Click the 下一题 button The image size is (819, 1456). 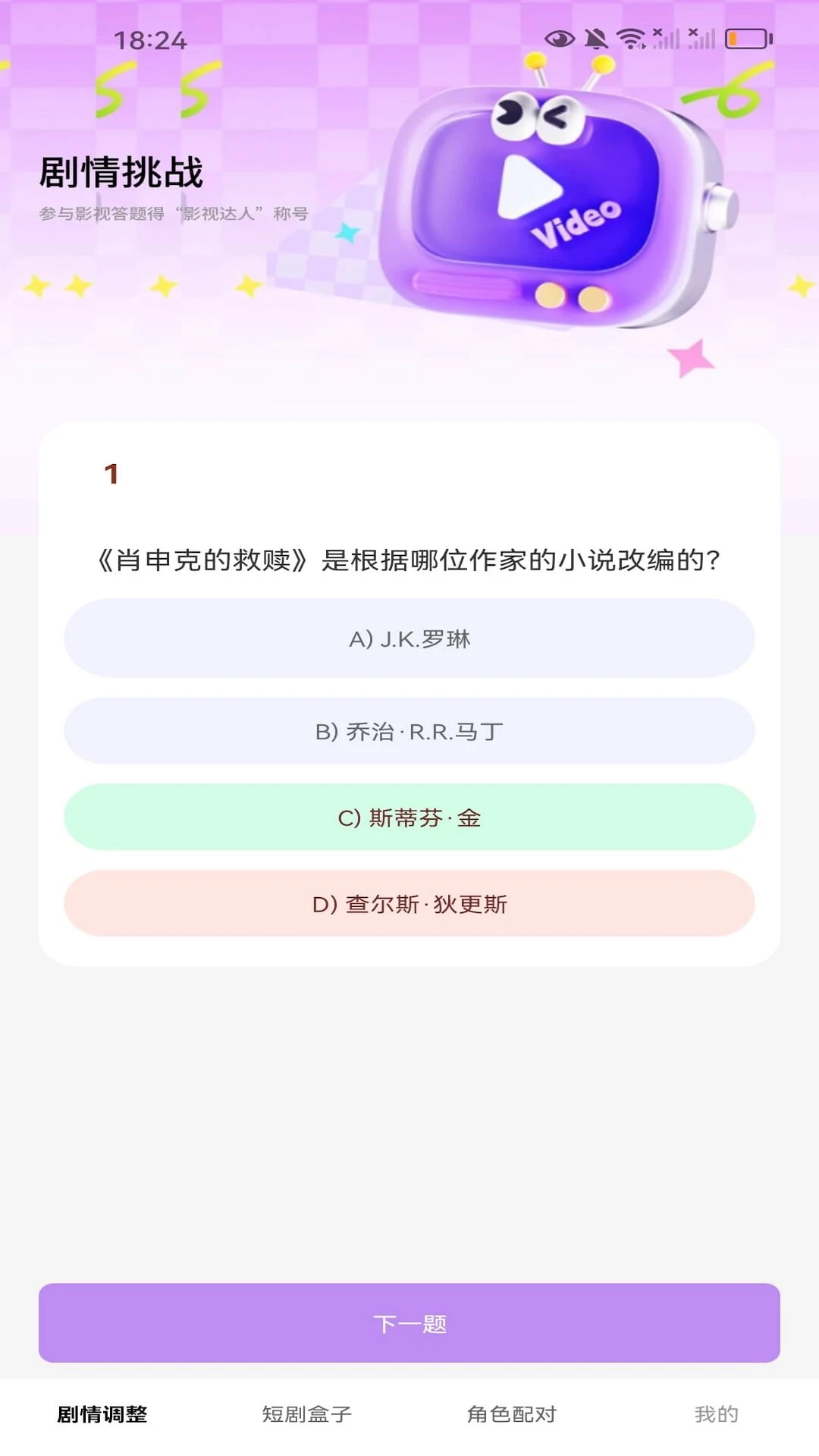pos(409,1324)
